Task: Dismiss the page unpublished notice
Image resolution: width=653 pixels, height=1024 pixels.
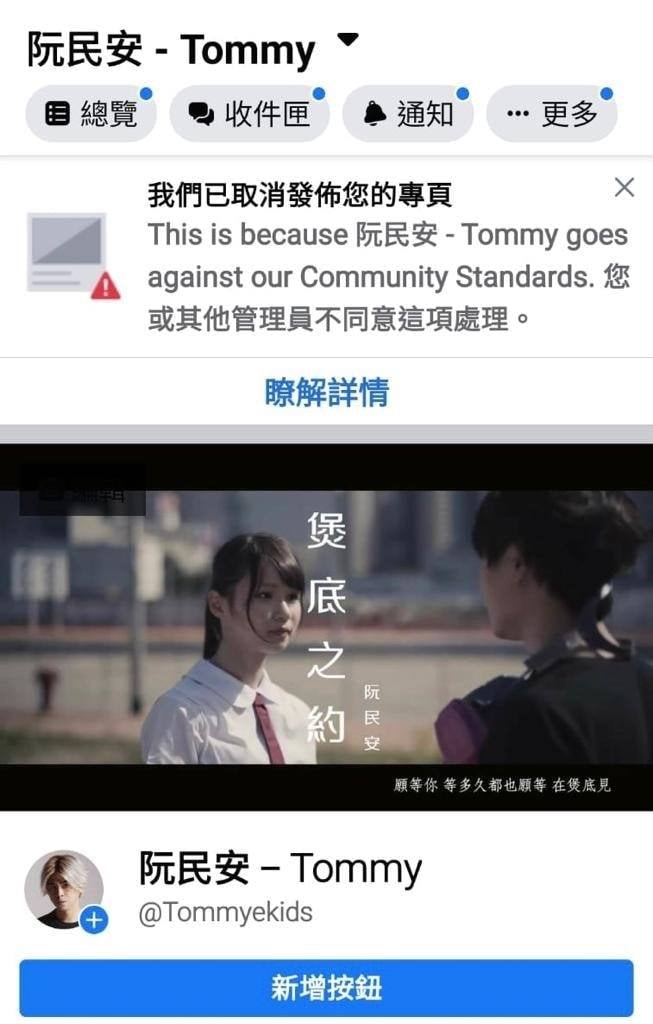Action: point(624,187)
